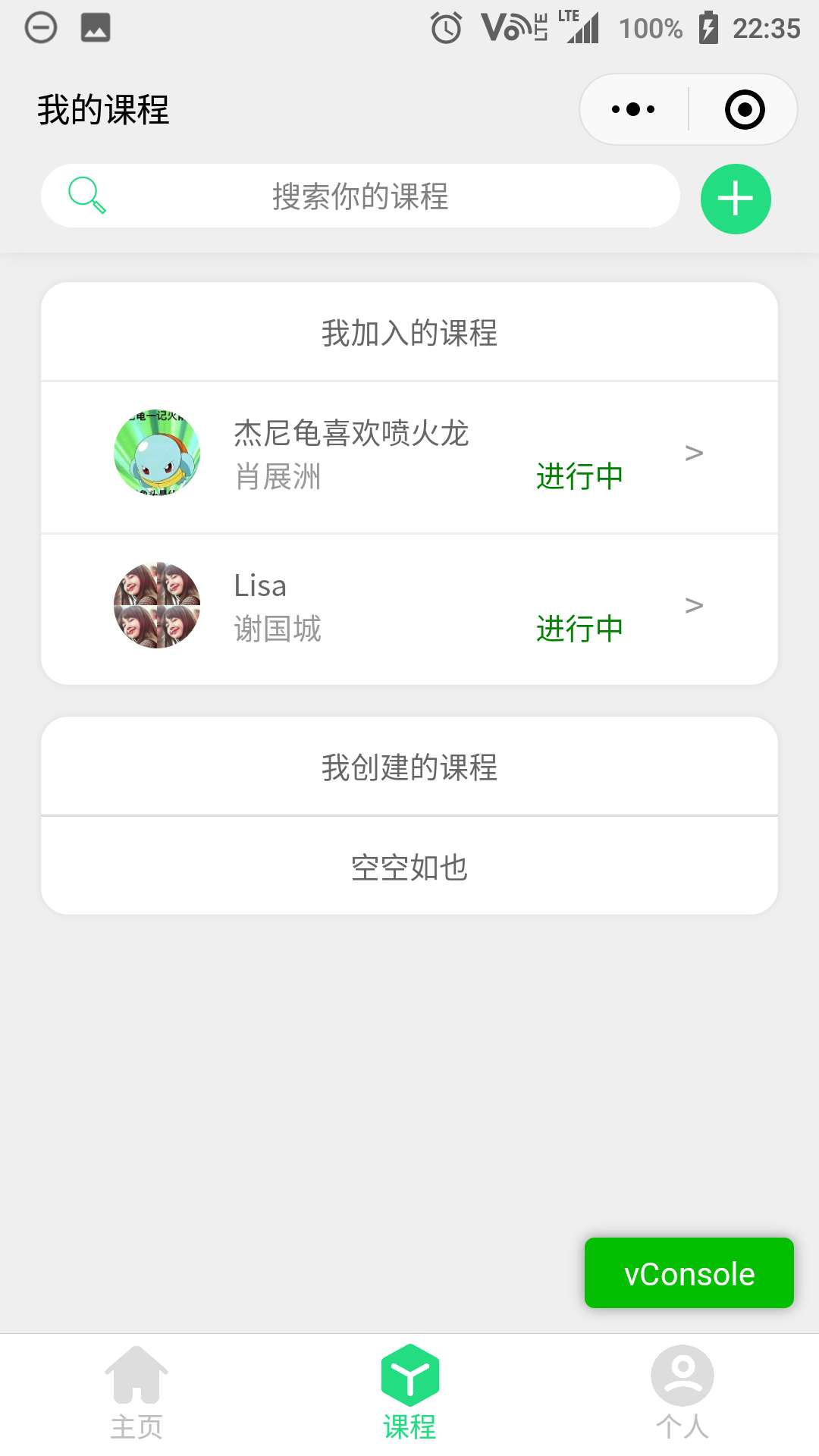Open the vConsole debug panel

click(x=689, y=1273)
